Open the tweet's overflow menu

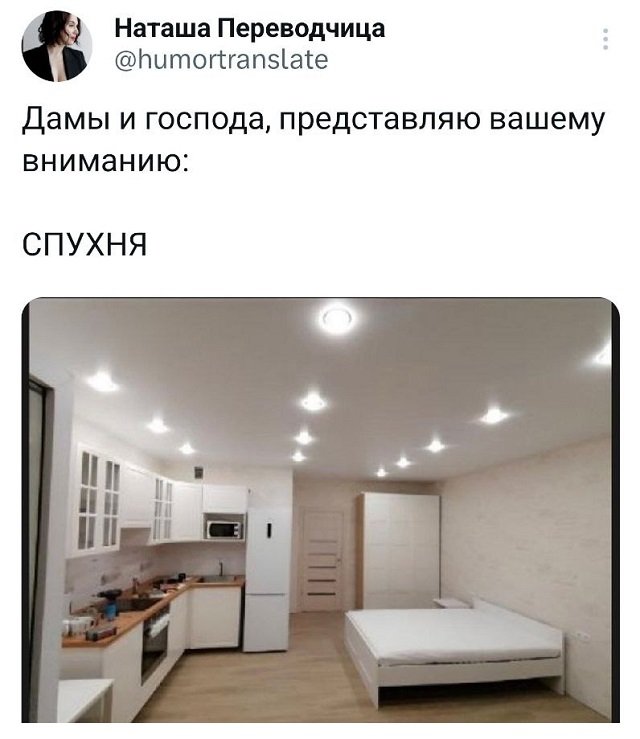pos(604,41)
